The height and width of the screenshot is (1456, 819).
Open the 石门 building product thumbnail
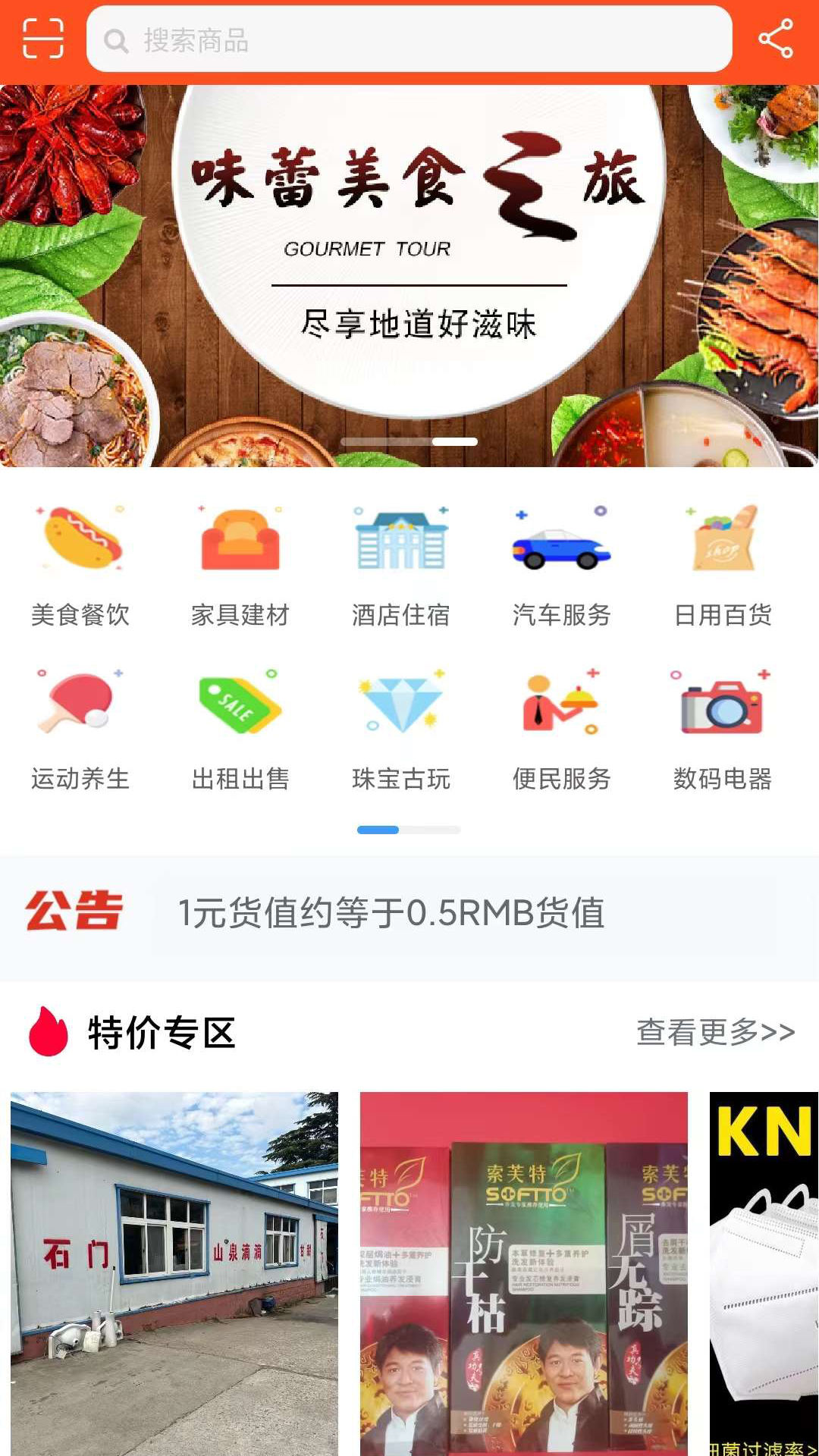174,1274
